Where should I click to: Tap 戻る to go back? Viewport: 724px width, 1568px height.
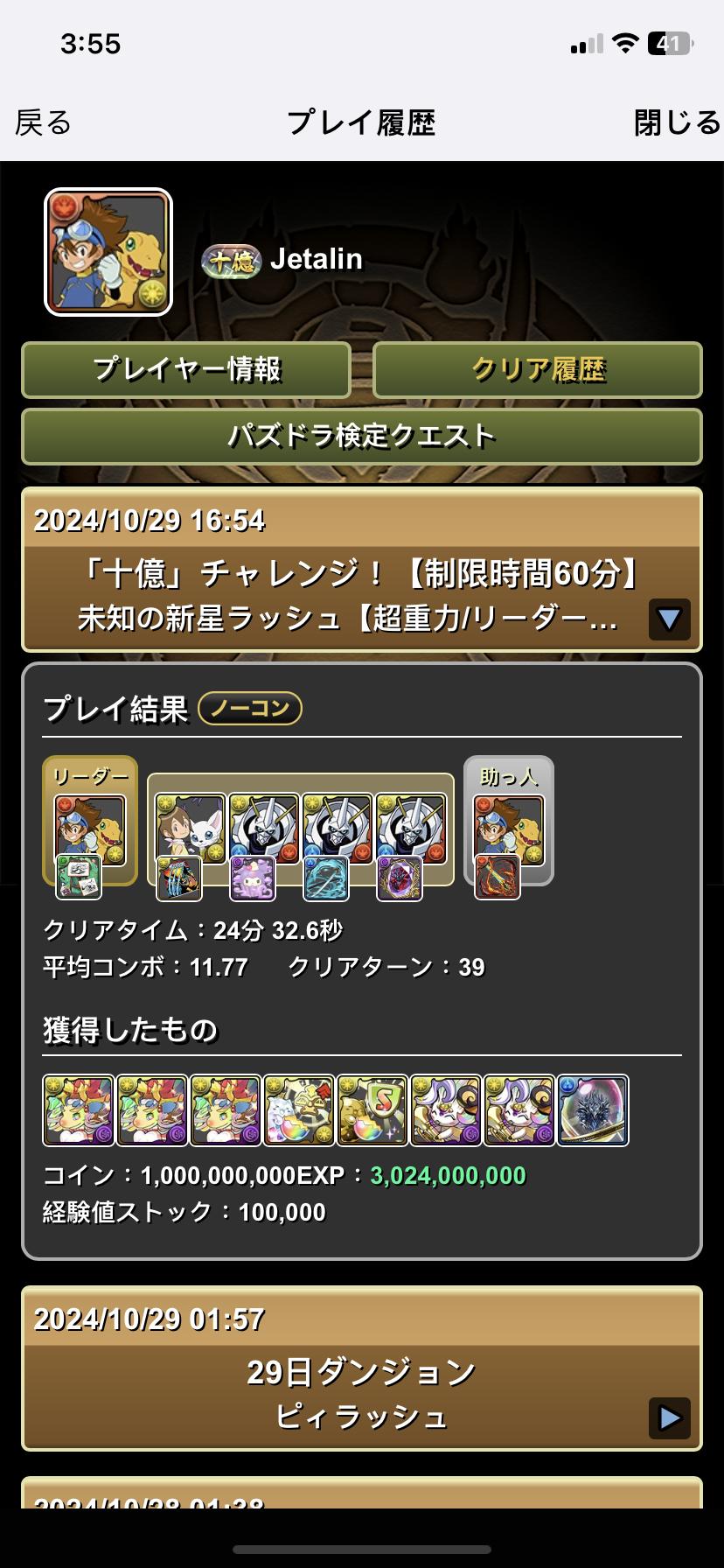point(43,122)
